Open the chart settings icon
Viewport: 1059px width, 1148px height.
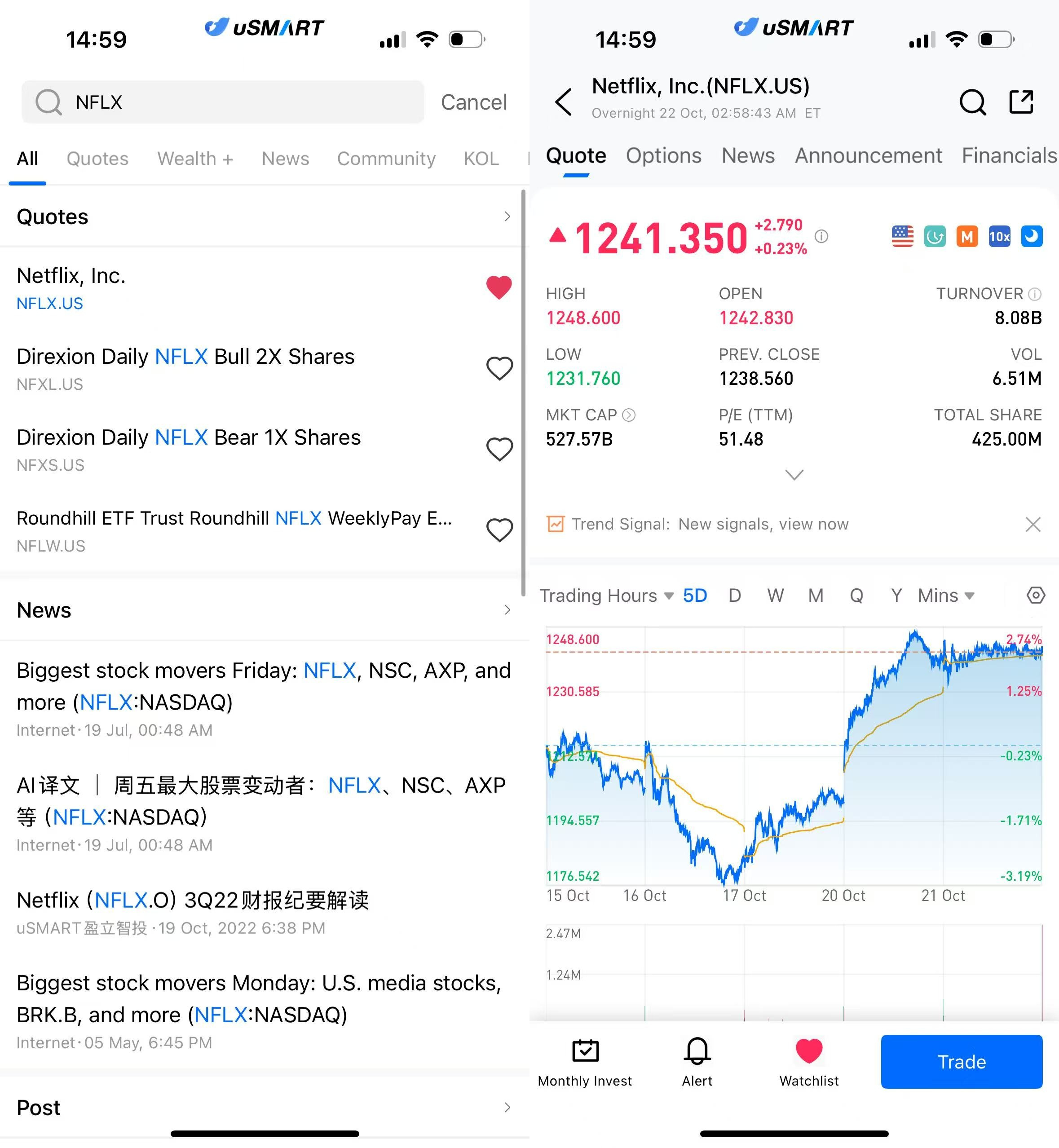coord(1035,596)
